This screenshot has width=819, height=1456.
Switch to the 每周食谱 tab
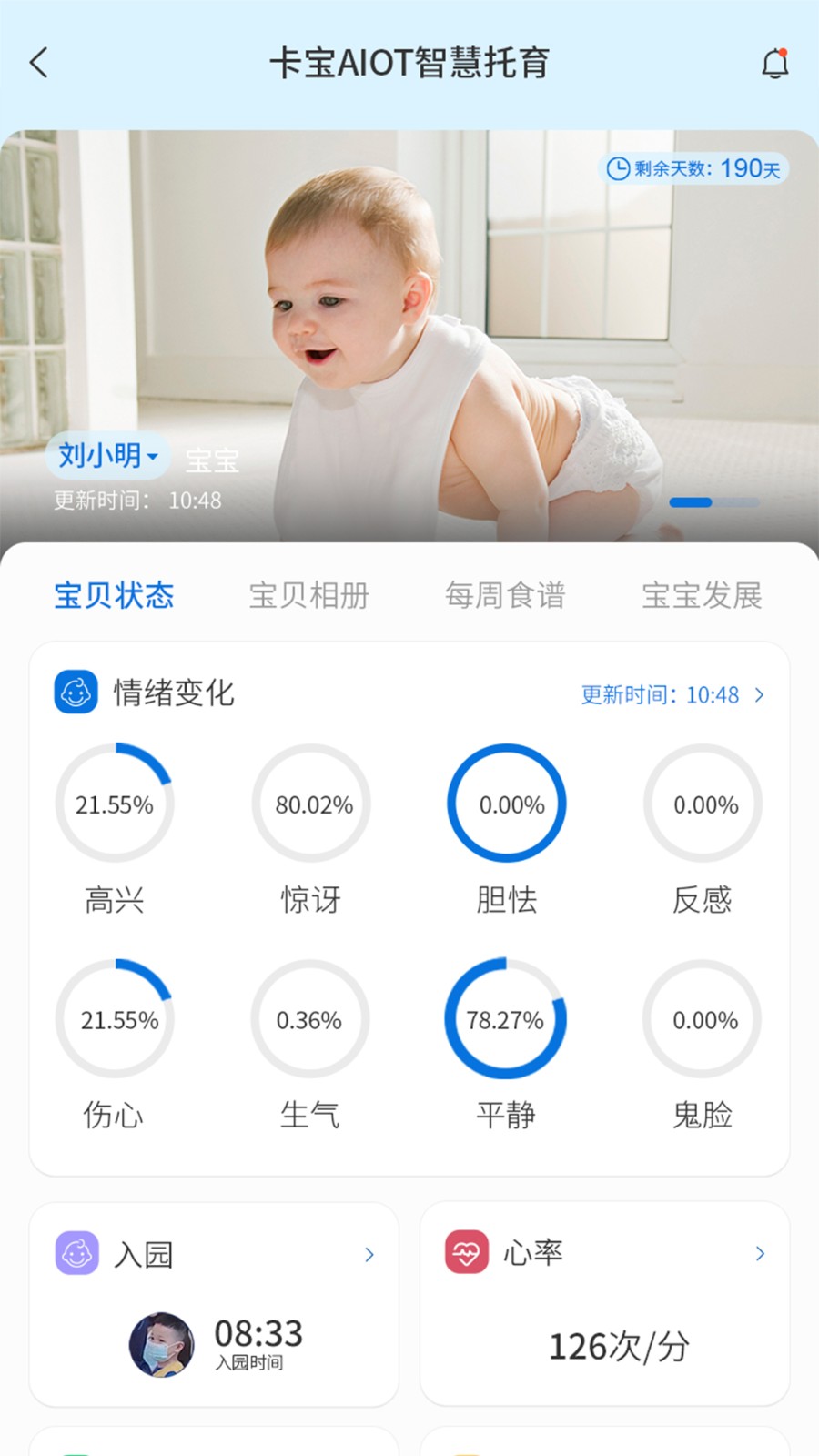point(505,596)
